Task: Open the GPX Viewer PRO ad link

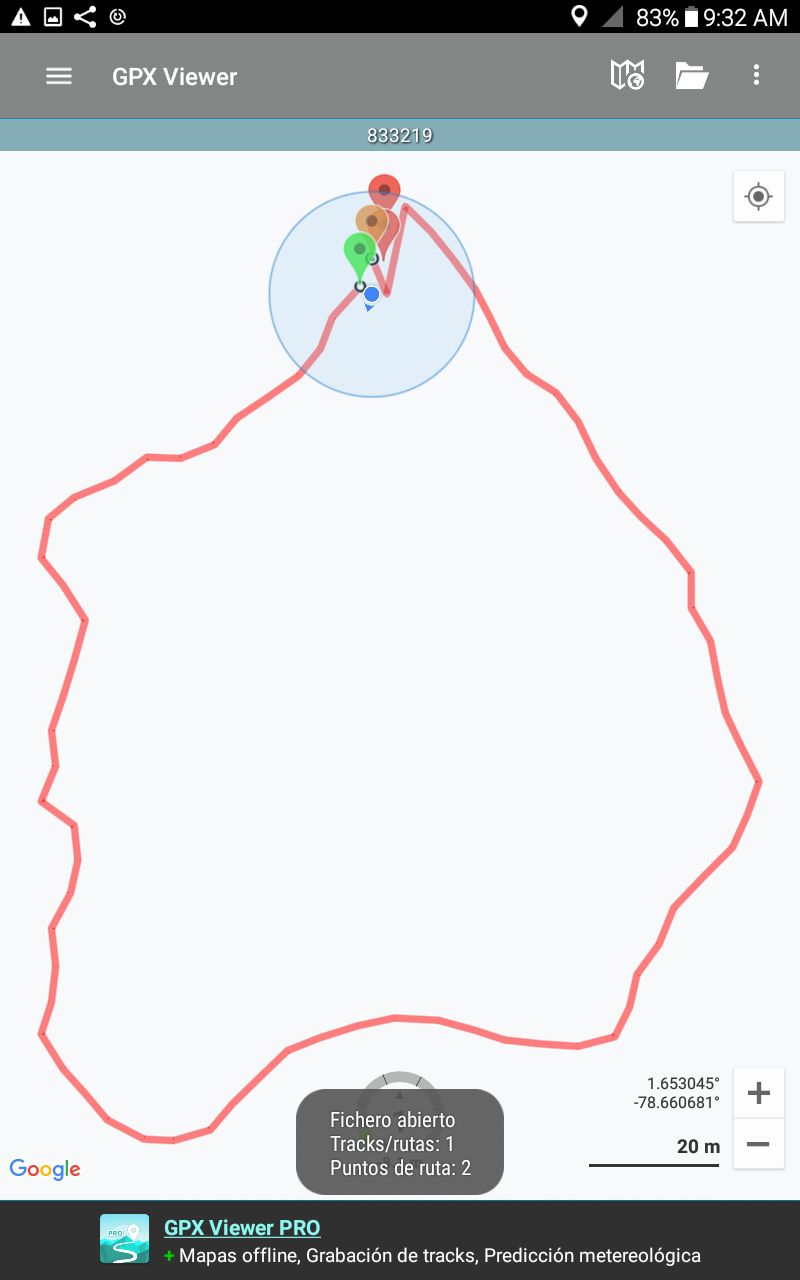Action: click(x=242, y=1228)
